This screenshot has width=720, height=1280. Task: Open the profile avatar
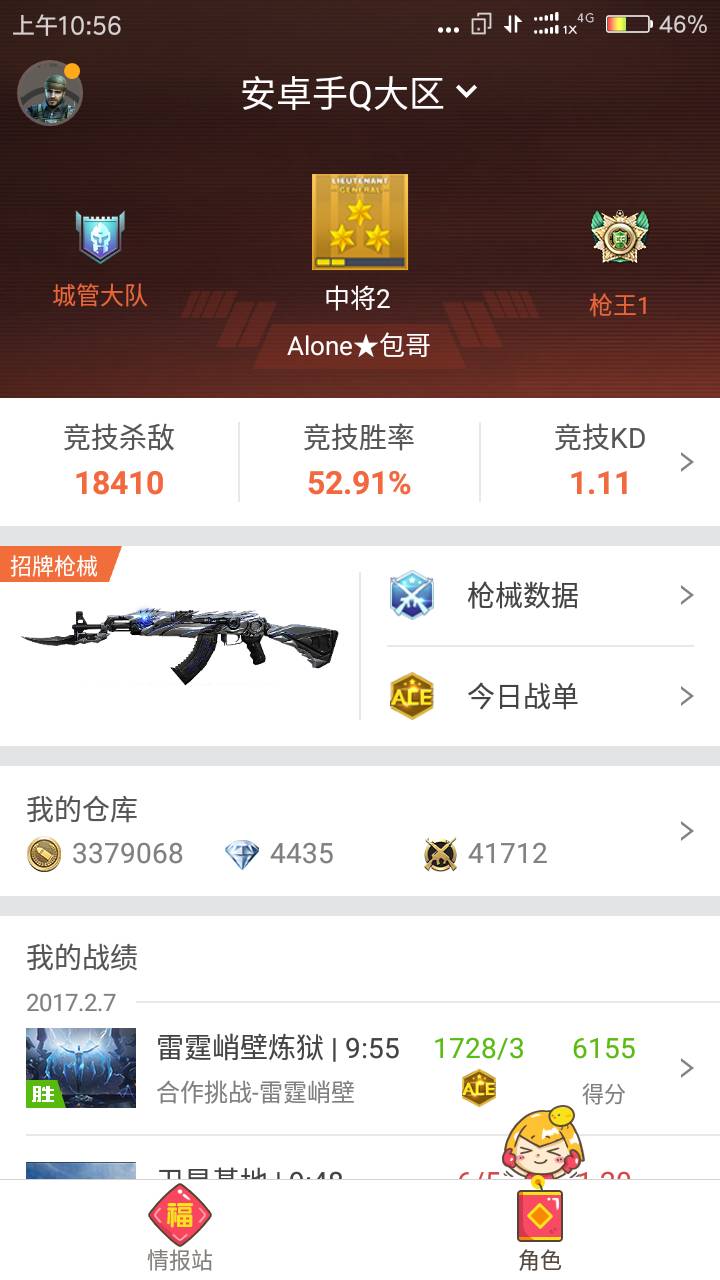click(x=50, y=93)
